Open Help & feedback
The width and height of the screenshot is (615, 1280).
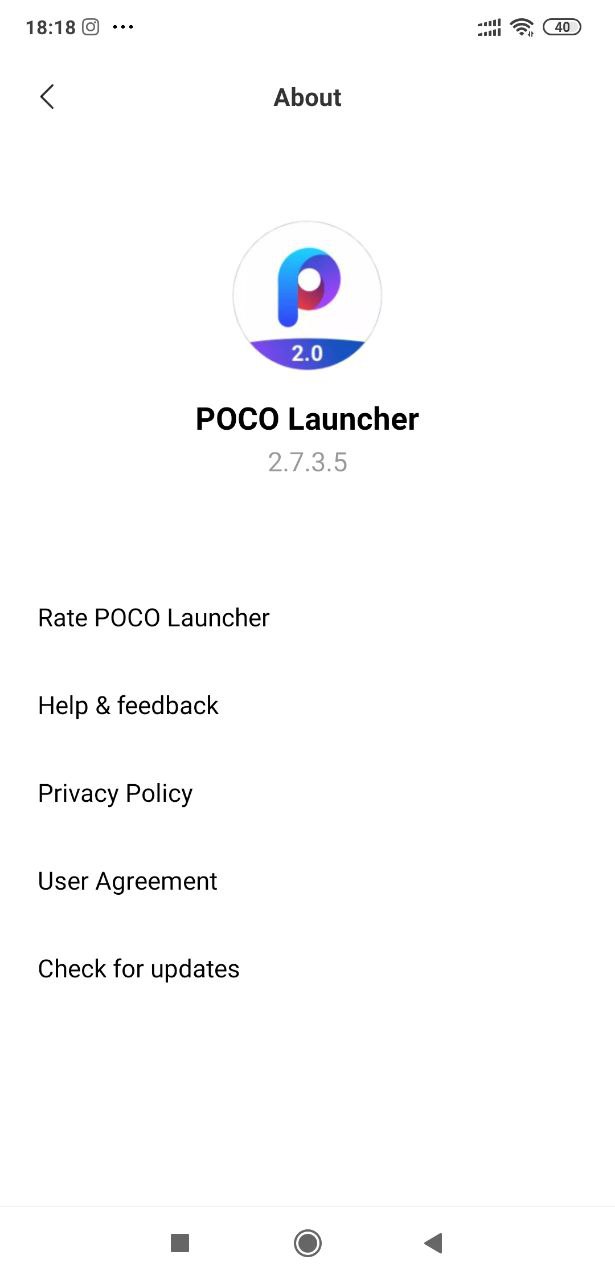coord(307,706)
